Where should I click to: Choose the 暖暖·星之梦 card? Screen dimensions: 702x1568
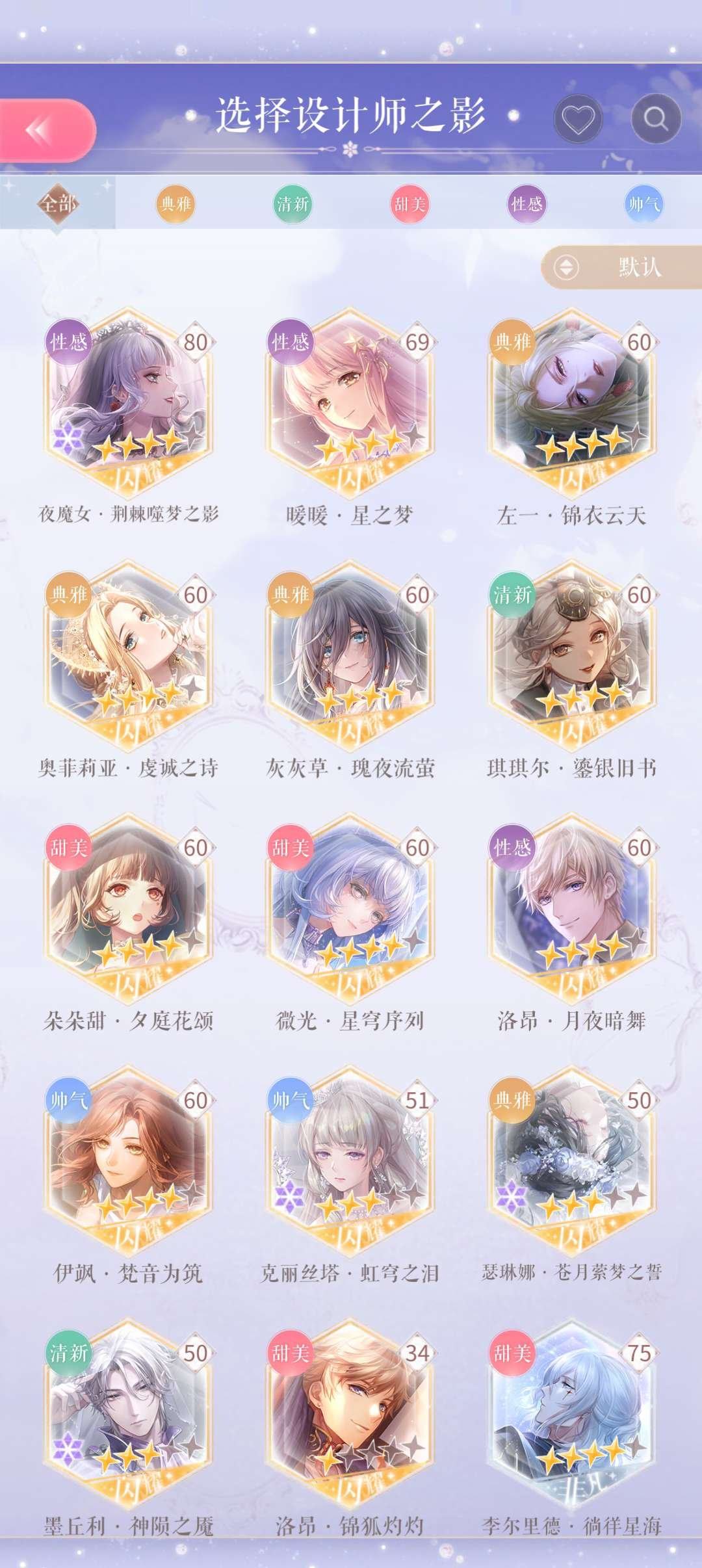pos(350,404)
